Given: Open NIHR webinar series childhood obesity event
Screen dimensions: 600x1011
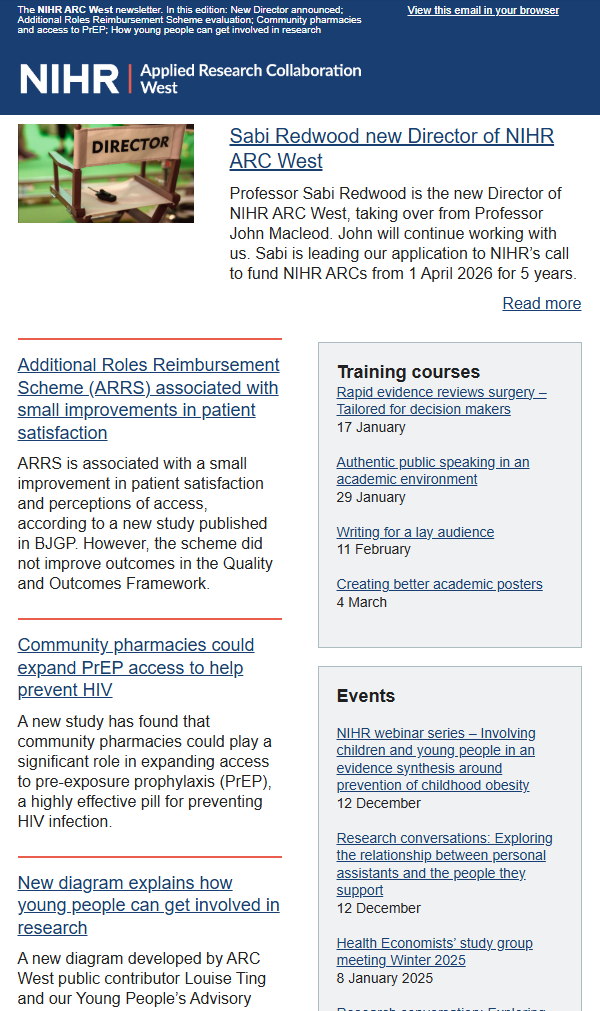Looking at the screenshot, I should [x=435, y=759].
